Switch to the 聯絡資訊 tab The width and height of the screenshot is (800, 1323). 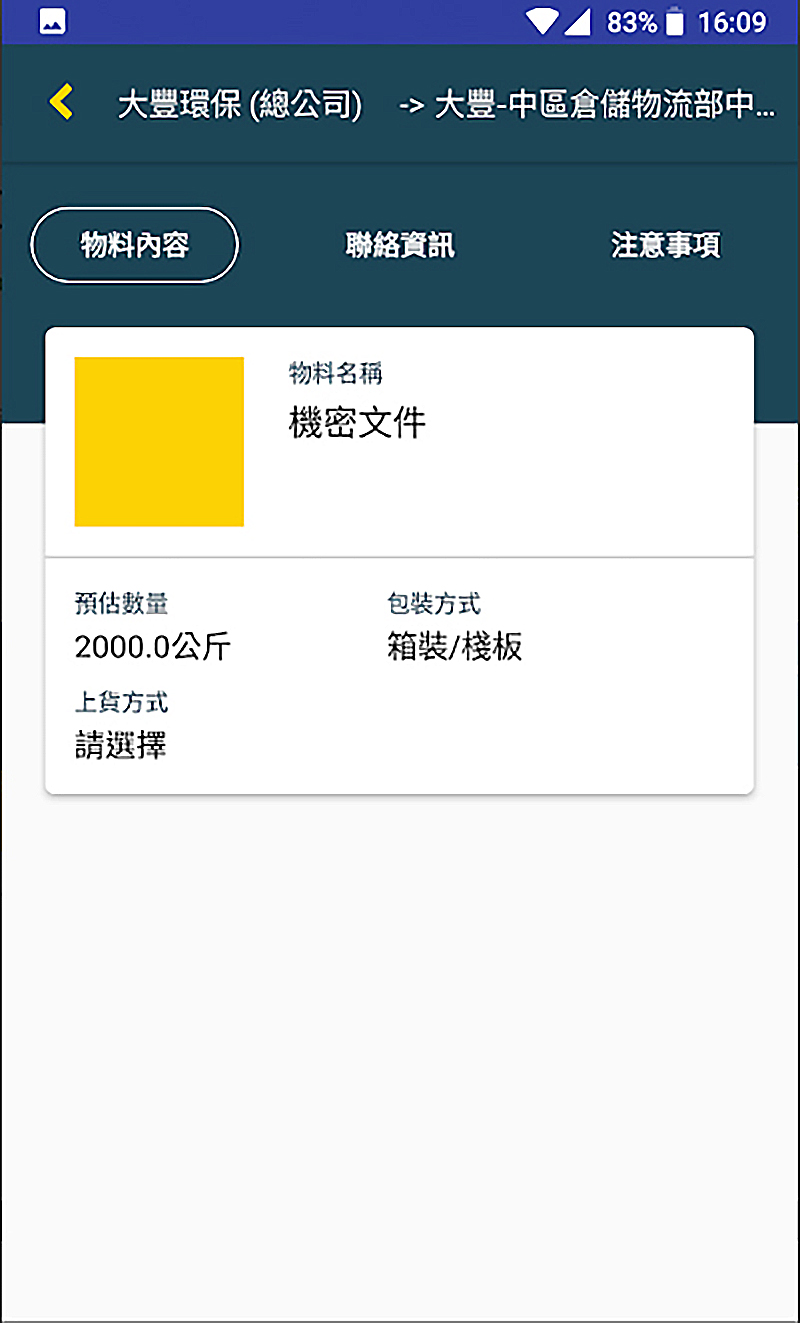[x=400, y=245]
